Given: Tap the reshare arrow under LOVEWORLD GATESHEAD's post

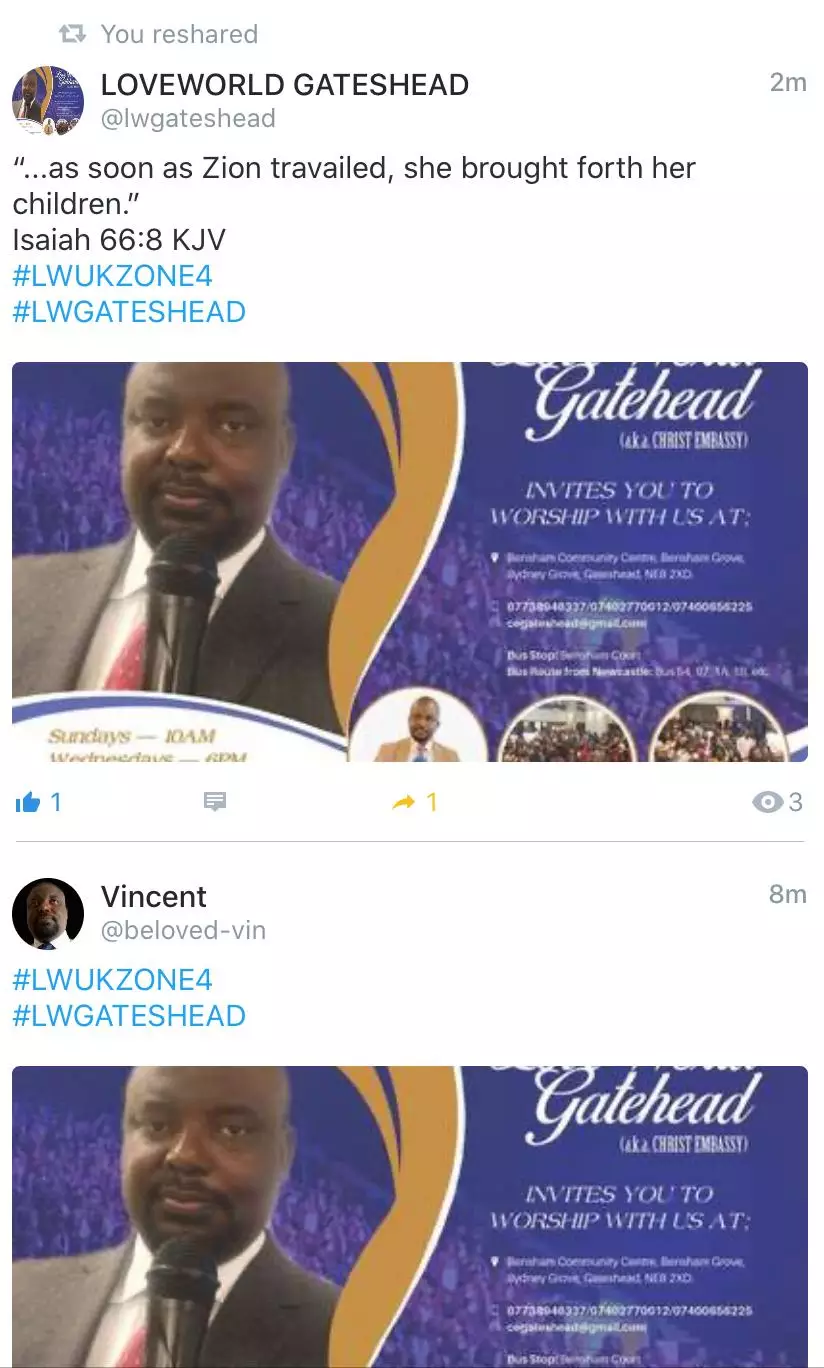Looking at the screenshot, I should [404, 802].
